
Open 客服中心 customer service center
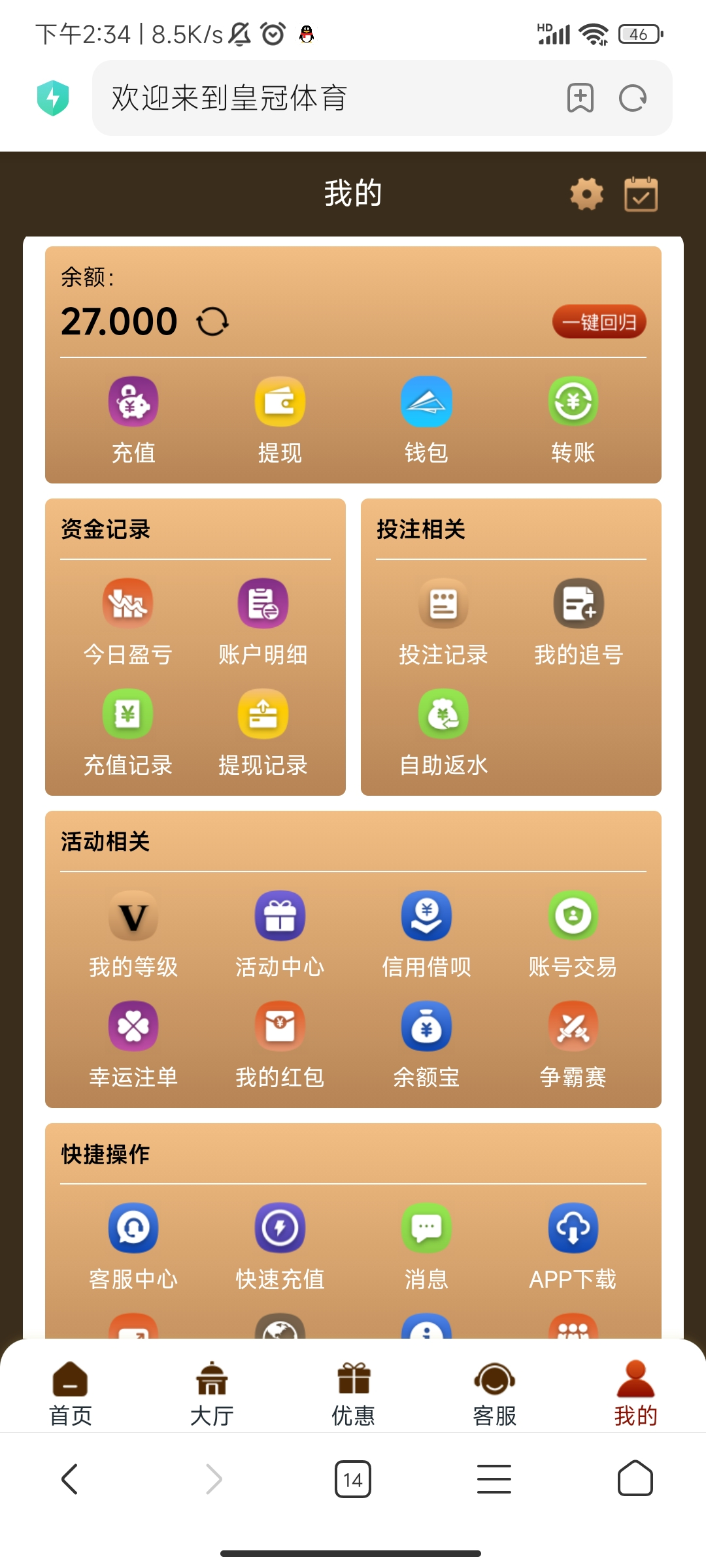click(133, 1245)
